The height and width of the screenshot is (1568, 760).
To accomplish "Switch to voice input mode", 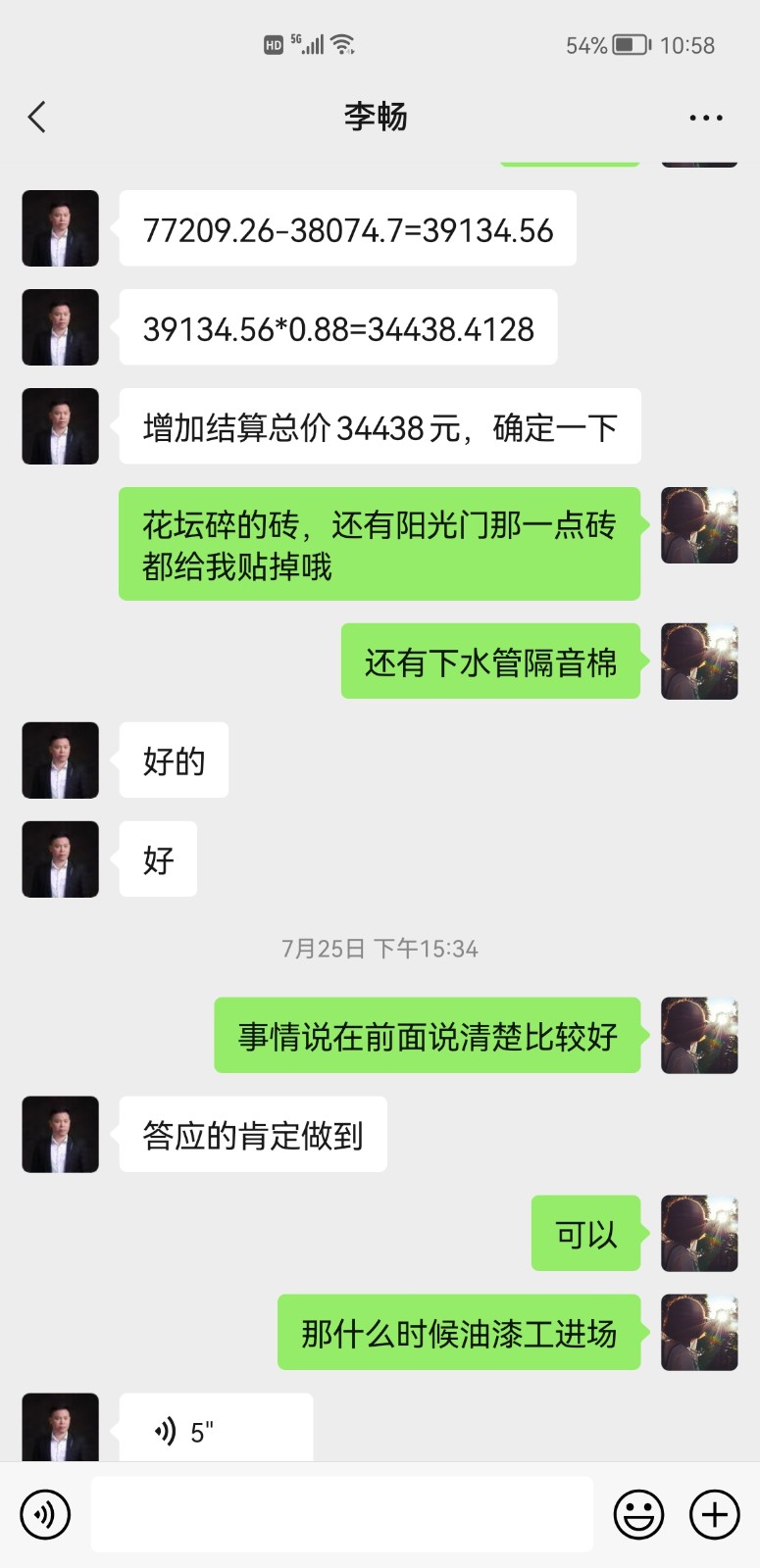I will pos(45,1514).
